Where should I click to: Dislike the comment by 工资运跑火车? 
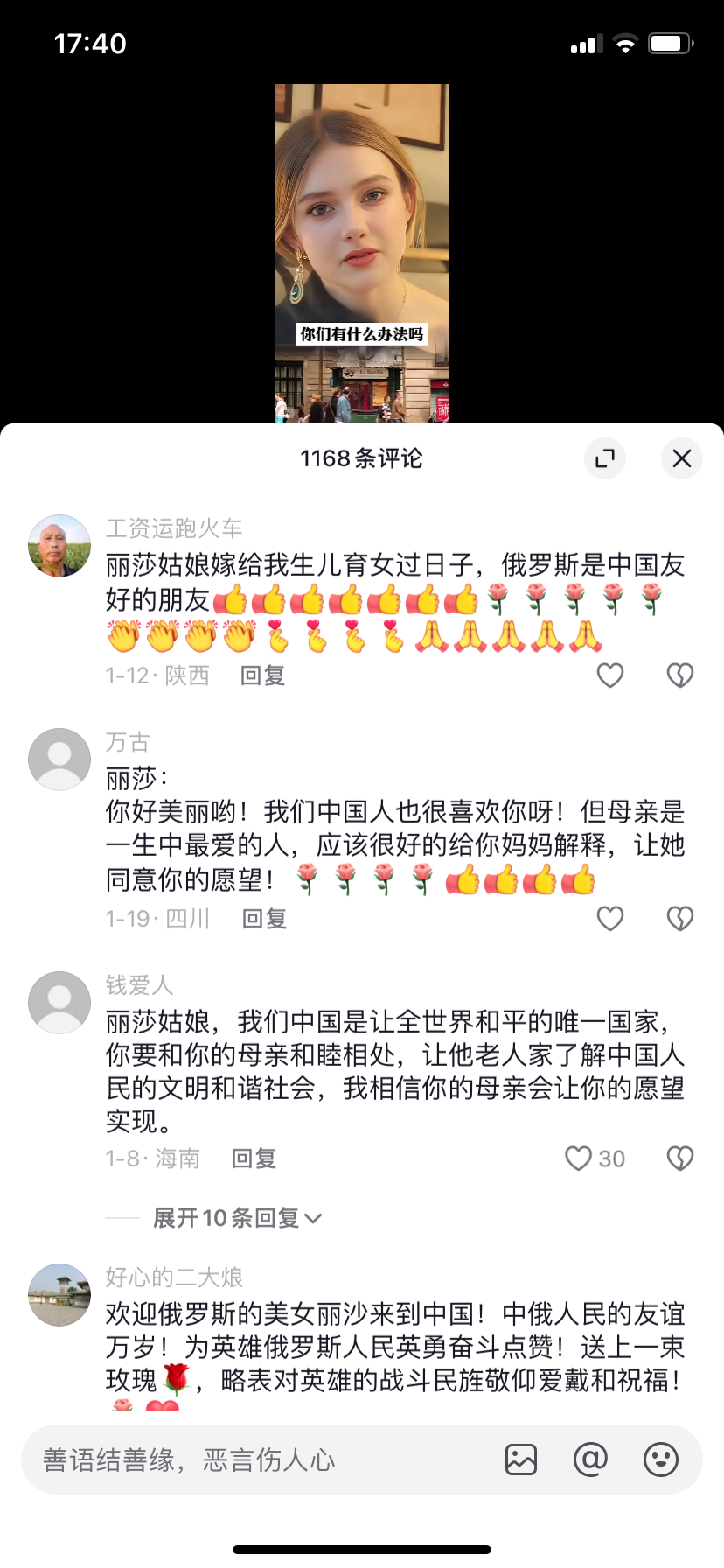point(679,675)
